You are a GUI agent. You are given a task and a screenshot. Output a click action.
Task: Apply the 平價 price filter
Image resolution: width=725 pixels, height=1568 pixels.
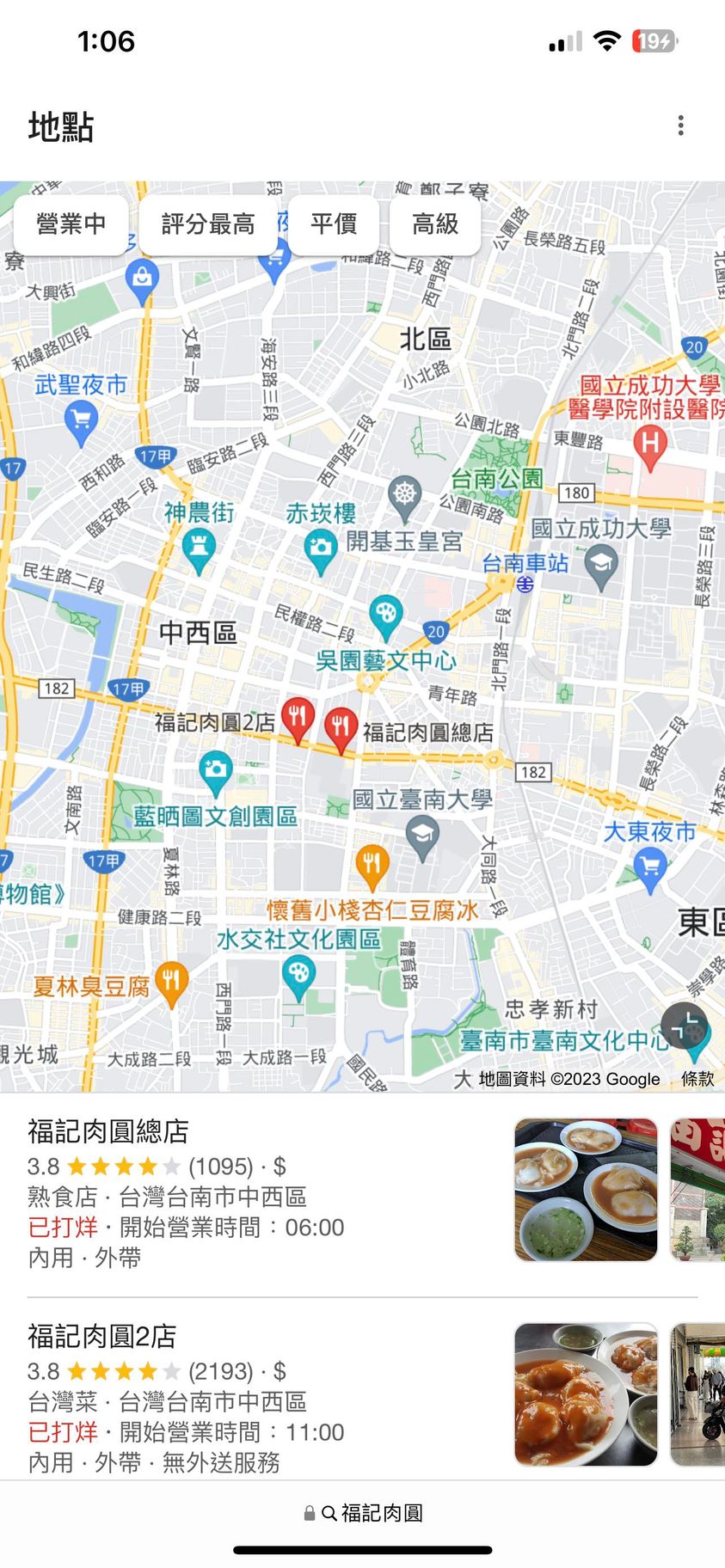click(334, 224)
